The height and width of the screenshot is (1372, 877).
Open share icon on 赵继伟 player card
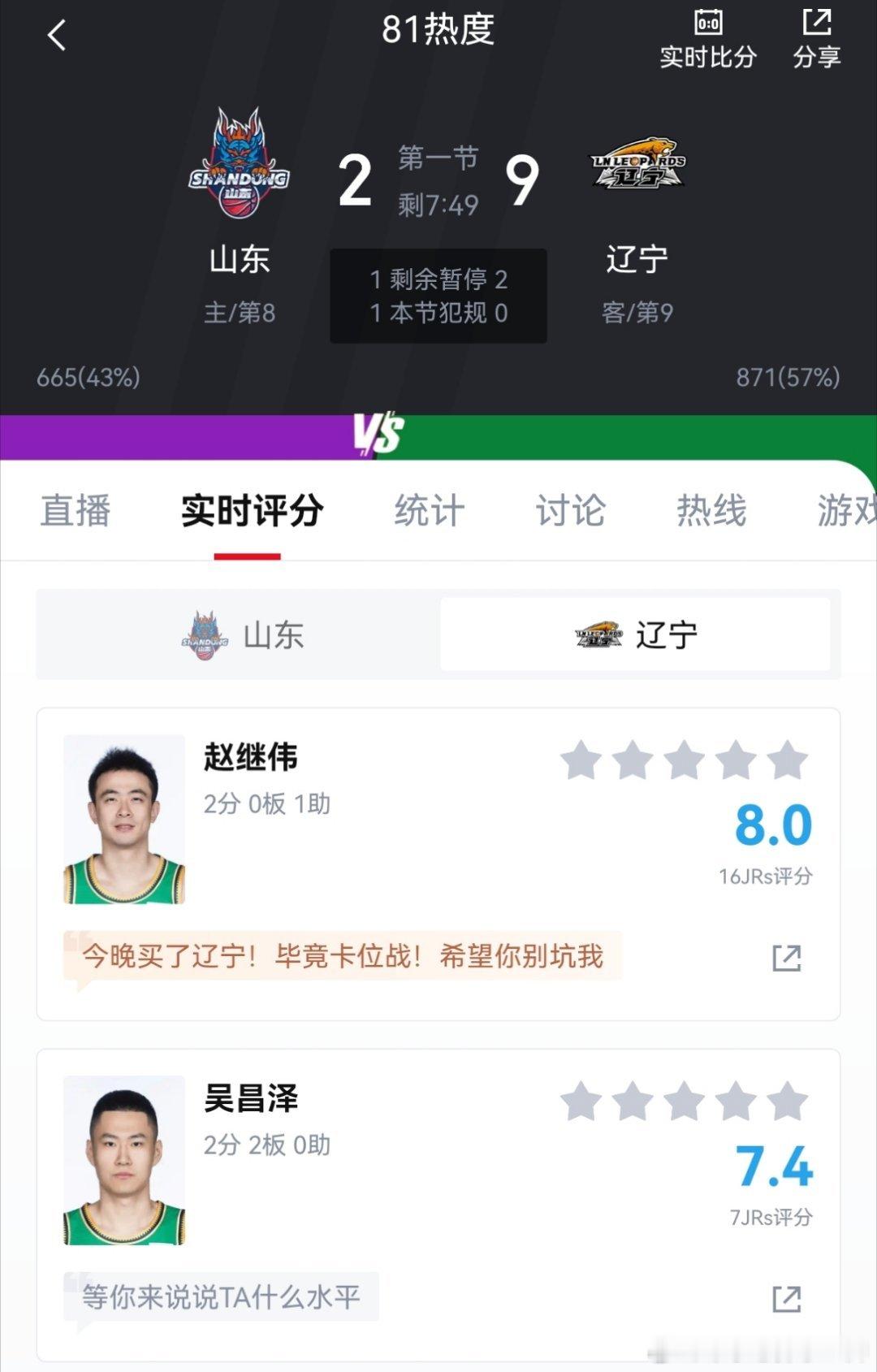pyautogui.click(x=786, y=958)
